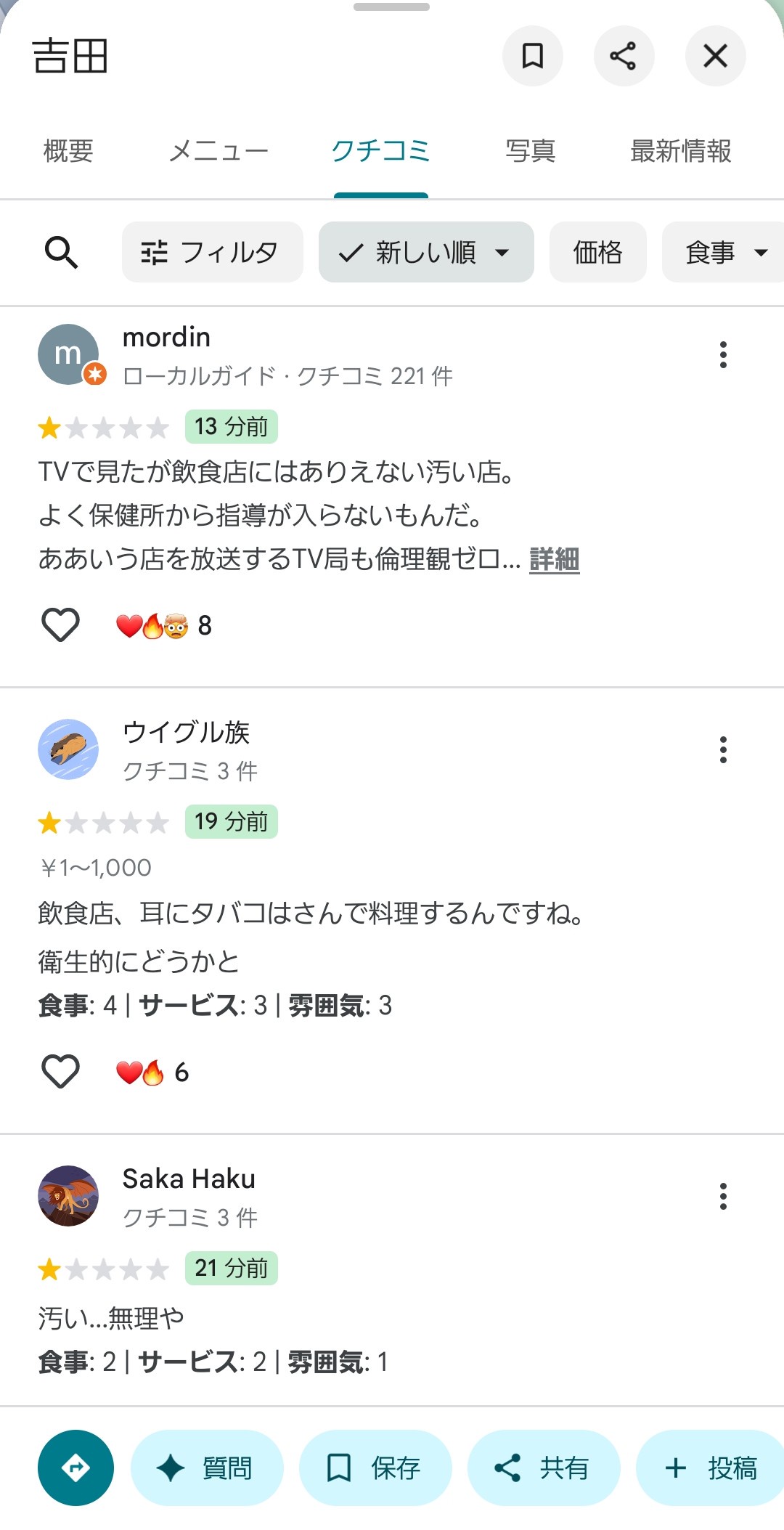784x1530 pixels.
Task: Select the 価格 filter chip
Action: [x=597, y=253]
